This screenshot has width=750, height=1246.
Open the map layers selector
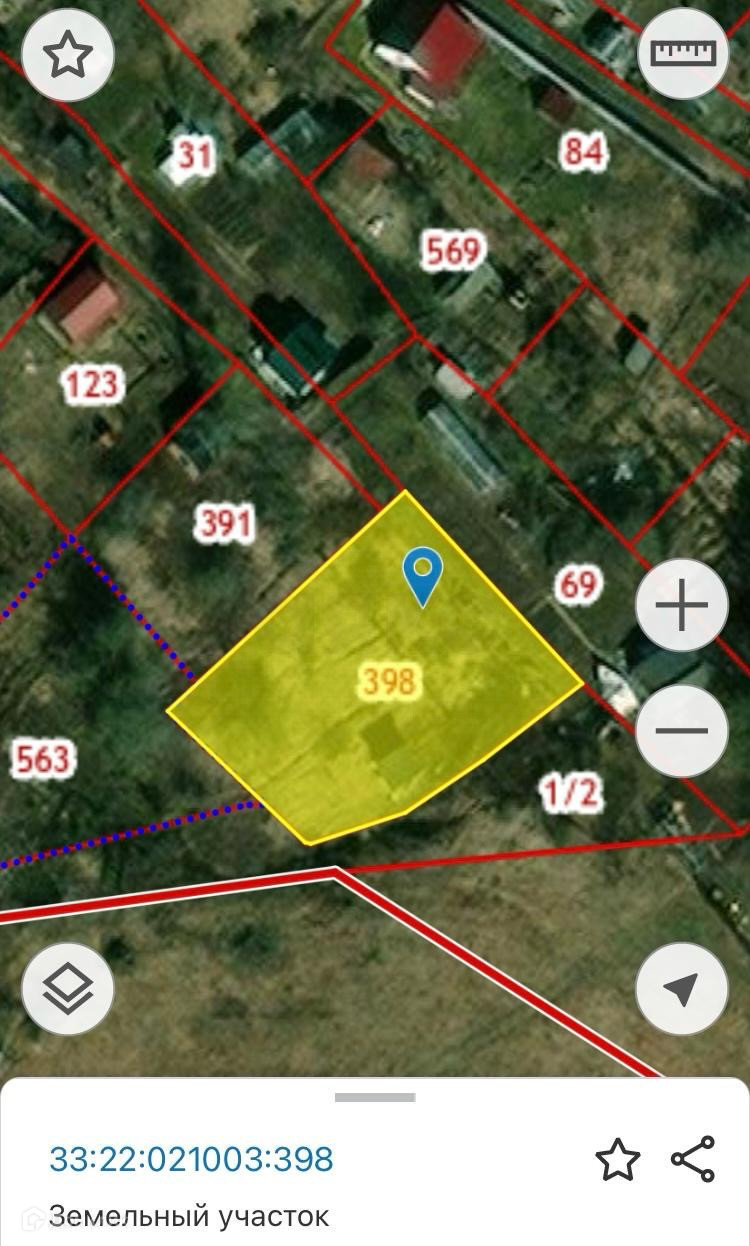coord(67,988)
